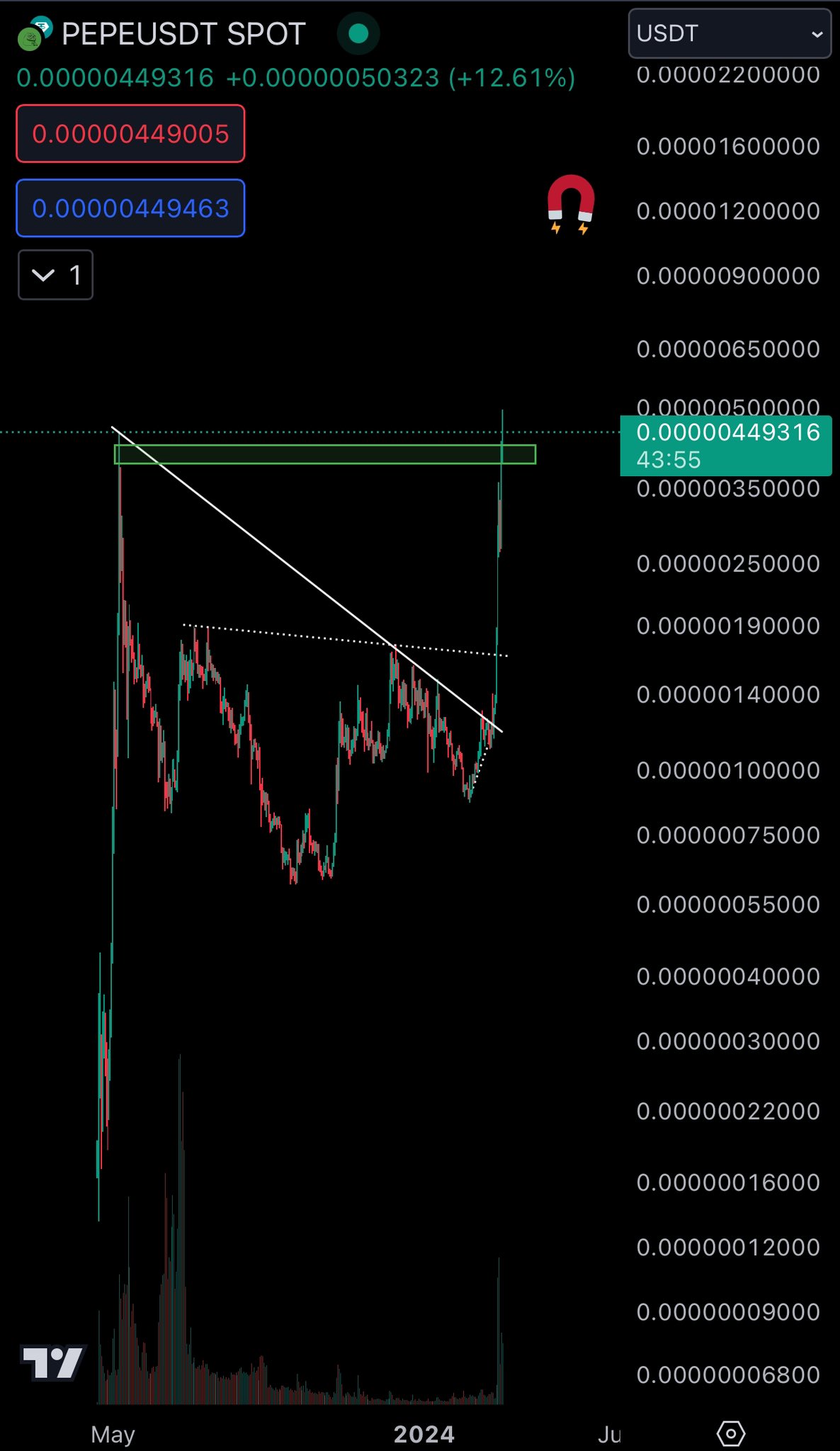Open the USDT currency dropdown
The image size is (840, 1451).
pyautogui.click(x=730, y=33)
